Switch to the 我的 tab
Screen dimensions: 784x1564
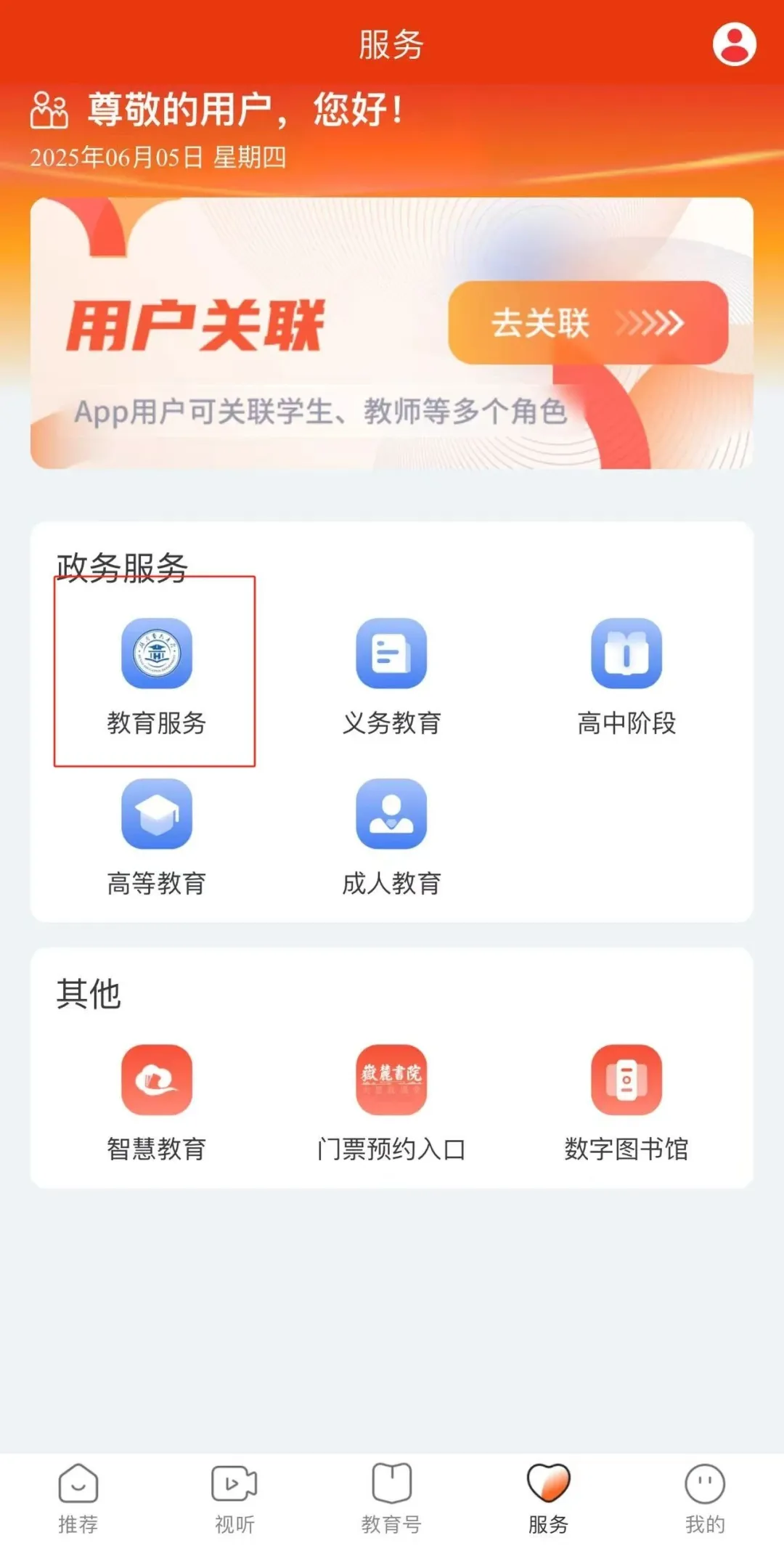705,1499
